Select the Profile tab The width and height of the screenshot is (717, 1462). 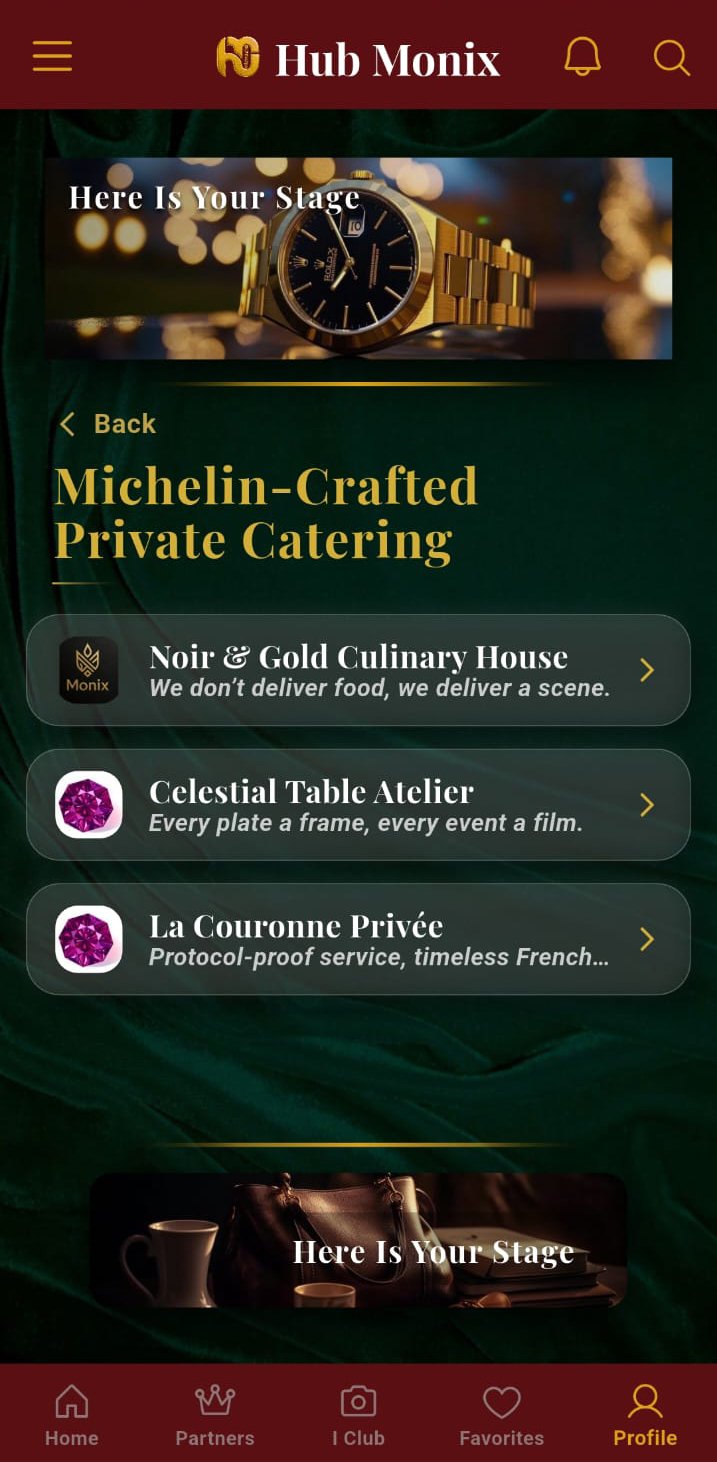point(645,1415)
